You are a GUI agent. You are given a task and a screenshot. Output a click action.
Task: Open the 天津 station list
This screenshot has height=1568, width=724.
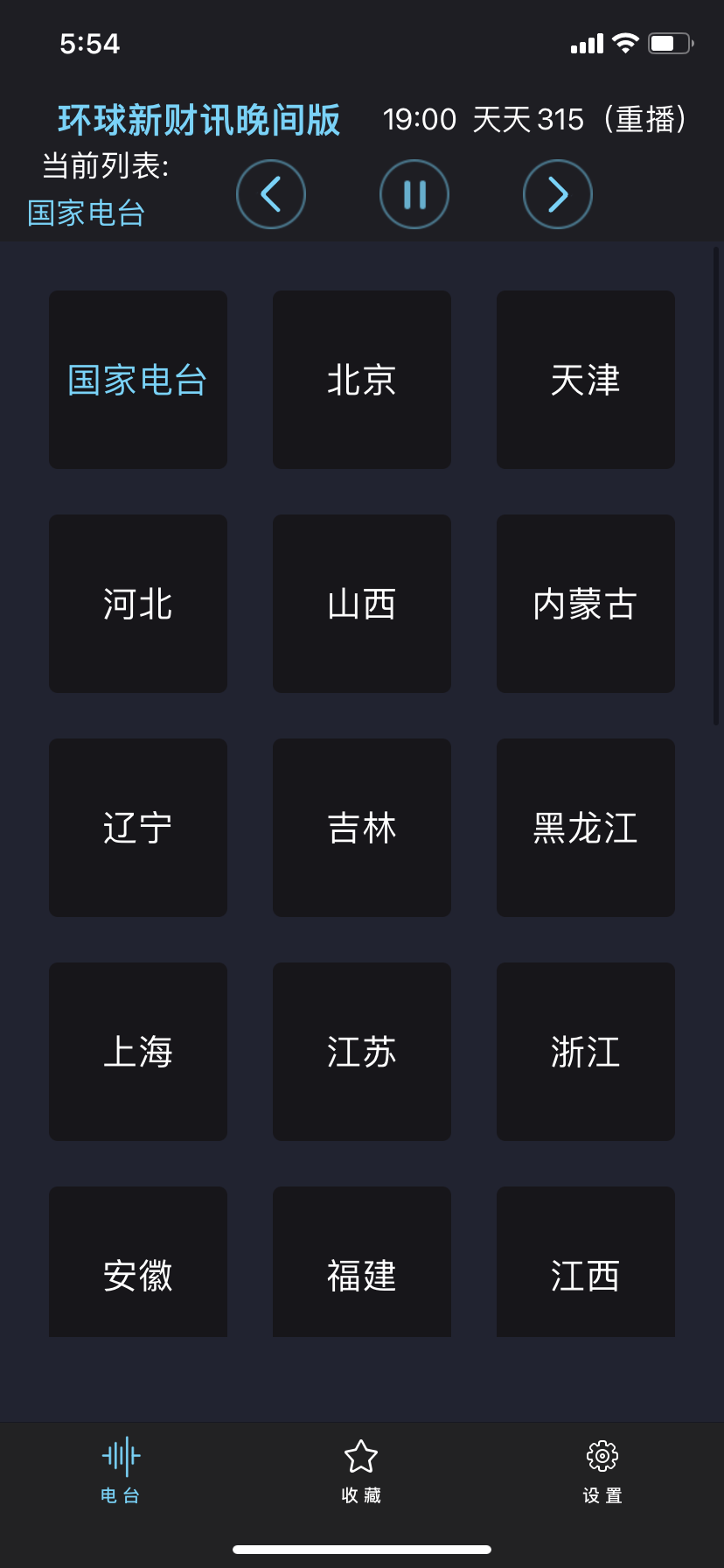(x=586, y=380)
